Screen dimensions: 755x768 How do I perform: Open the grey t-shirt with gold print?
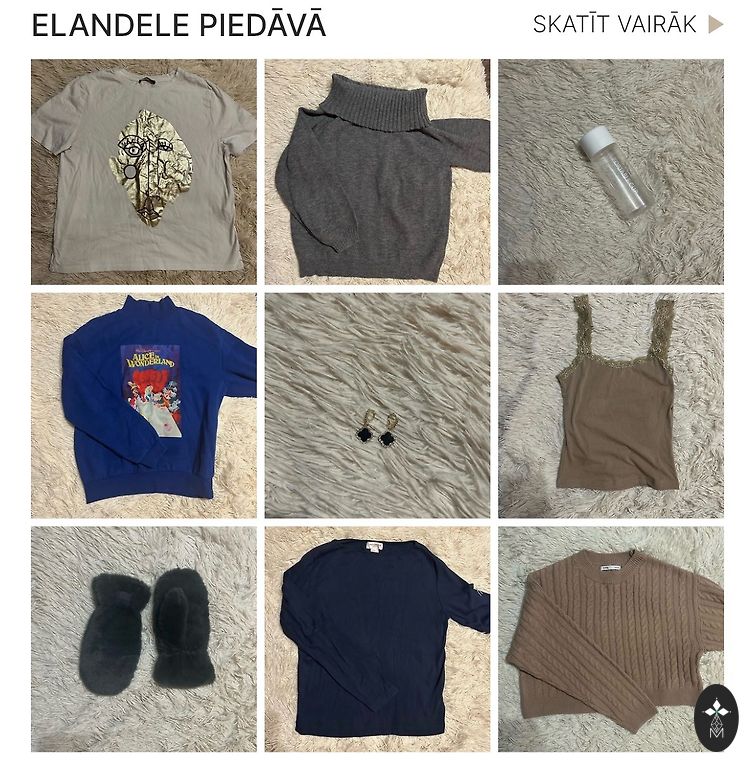[x=143, y=172]
